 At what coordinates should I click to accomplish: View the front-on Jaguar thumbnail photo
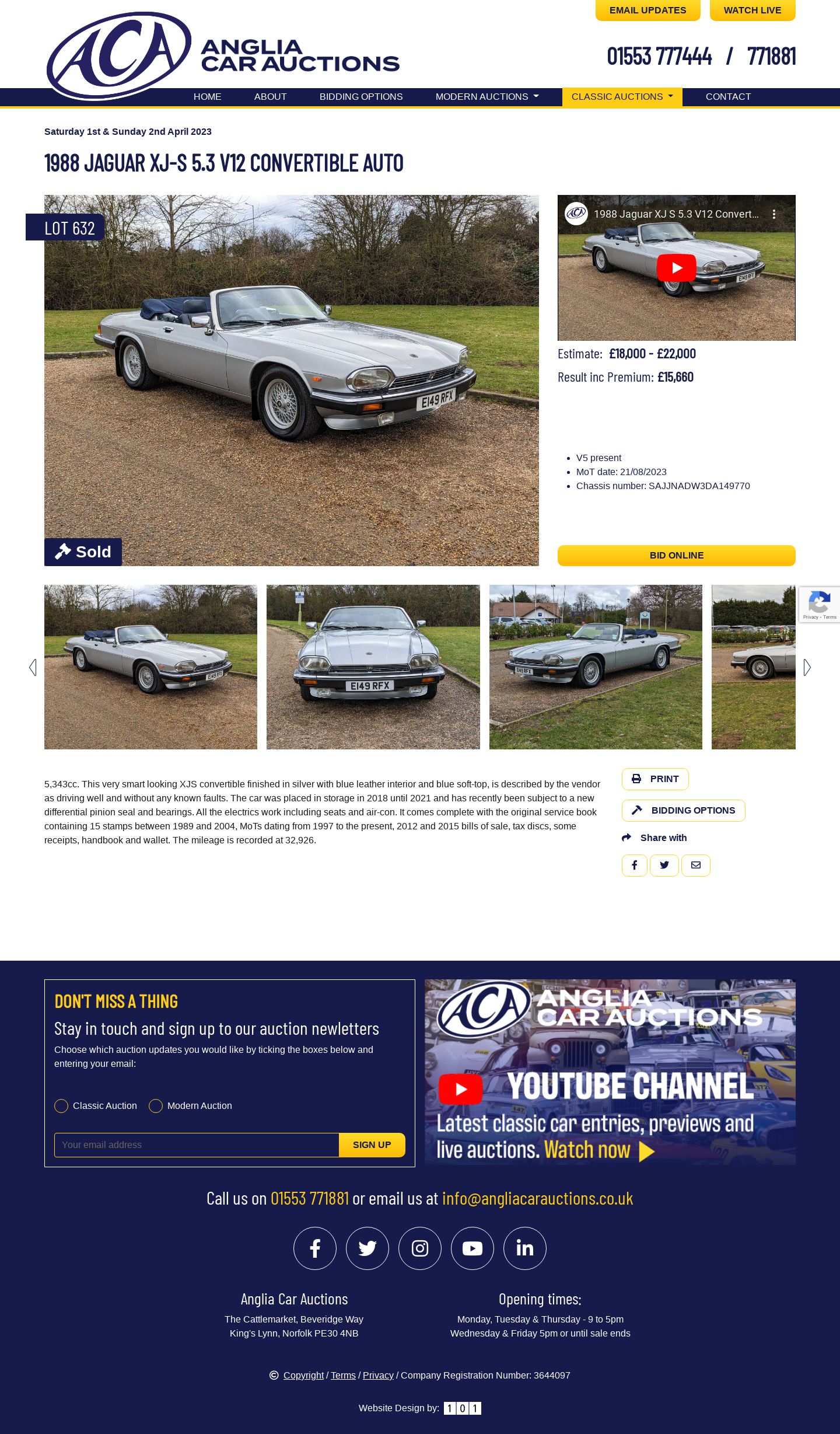[373, 667]
